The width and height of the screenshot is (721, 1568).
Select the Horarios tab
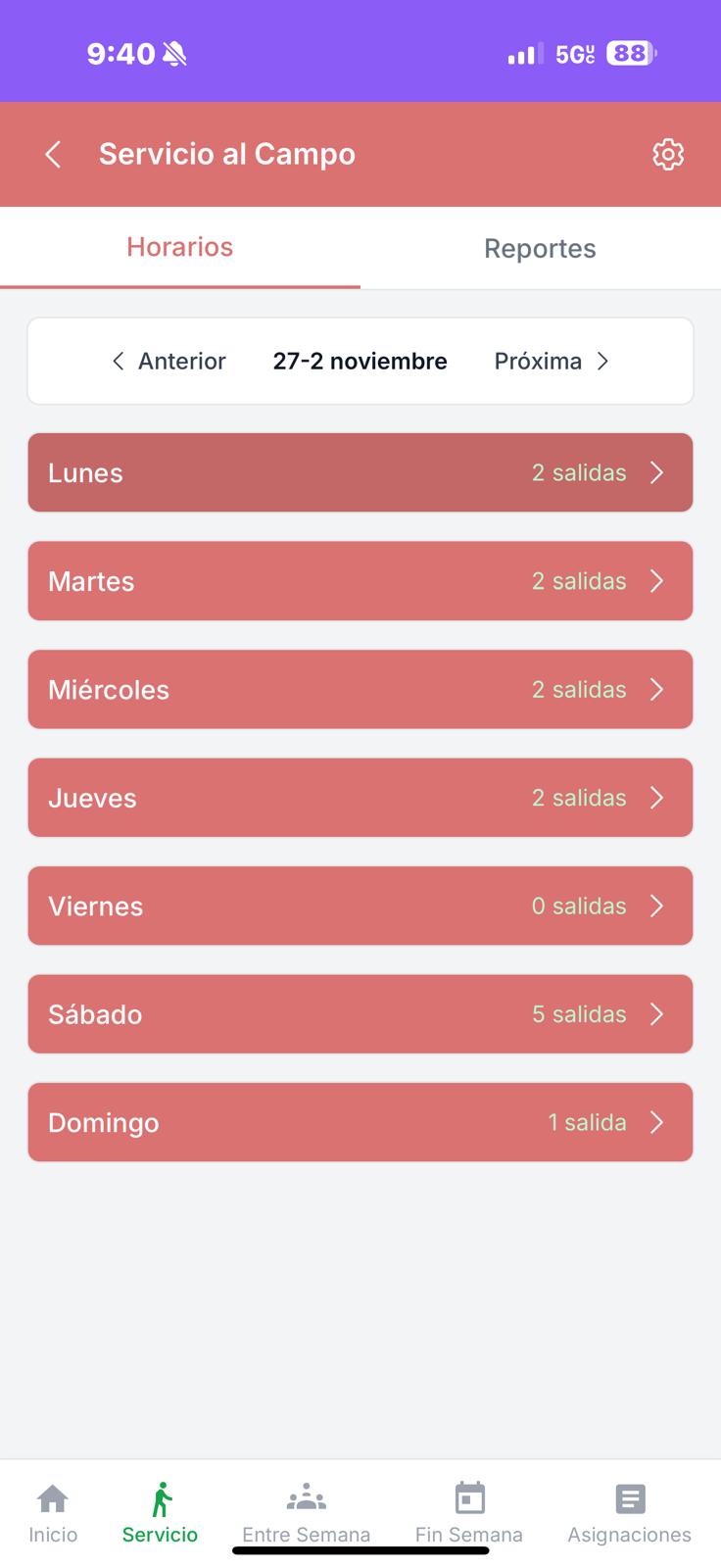180,247
